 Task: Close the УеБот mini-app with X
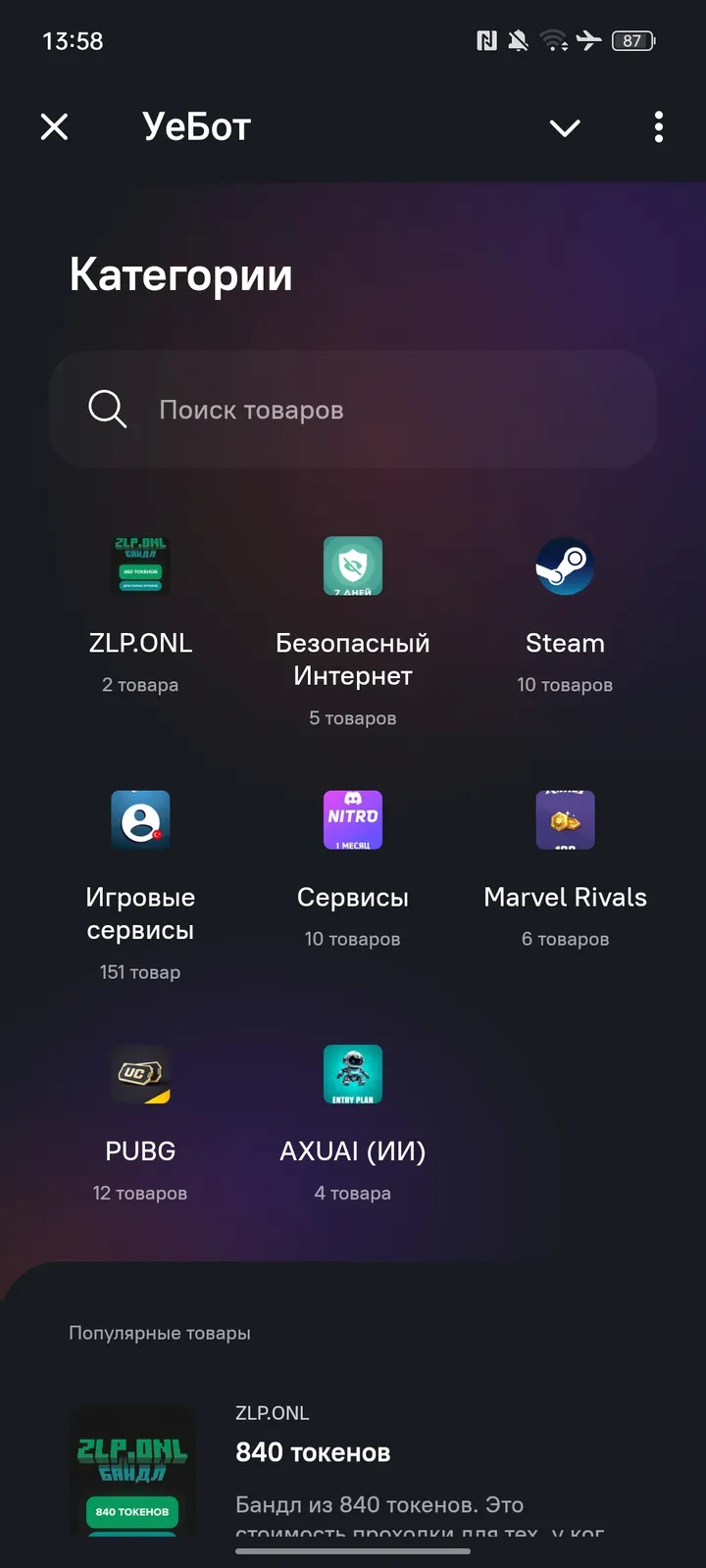tap(55, 126)
